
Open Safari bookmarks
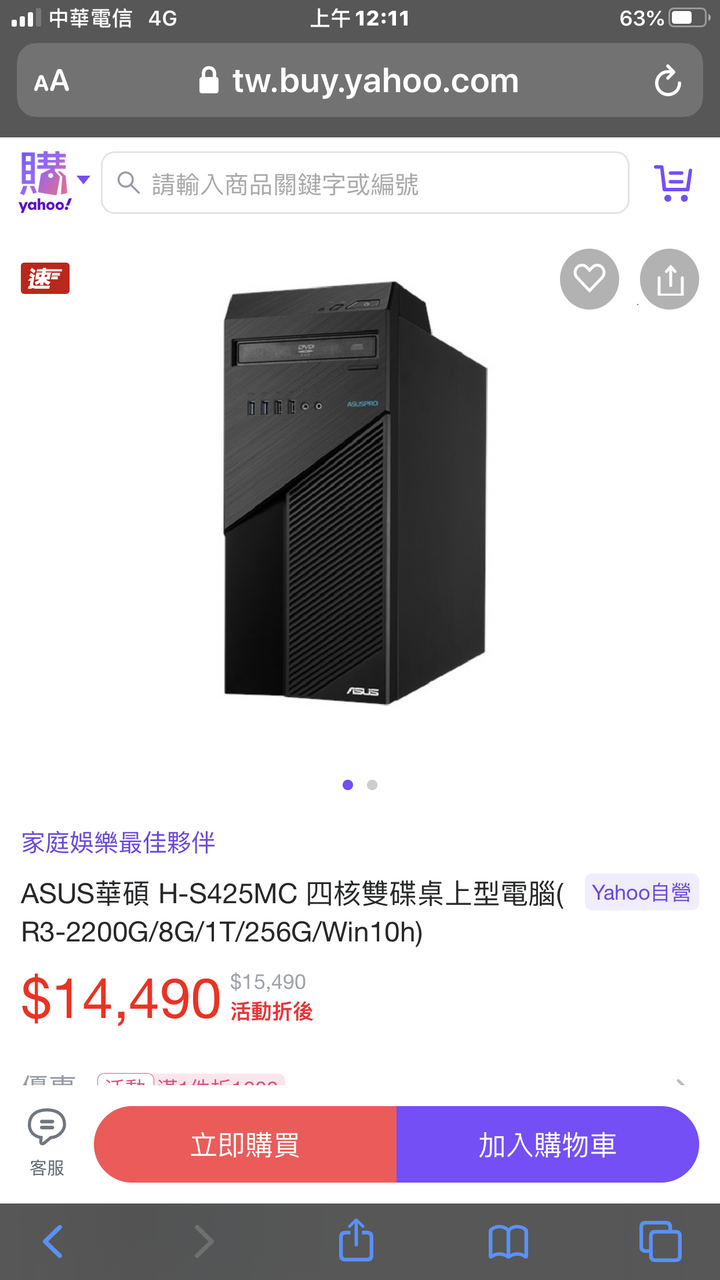(508, 1242)
